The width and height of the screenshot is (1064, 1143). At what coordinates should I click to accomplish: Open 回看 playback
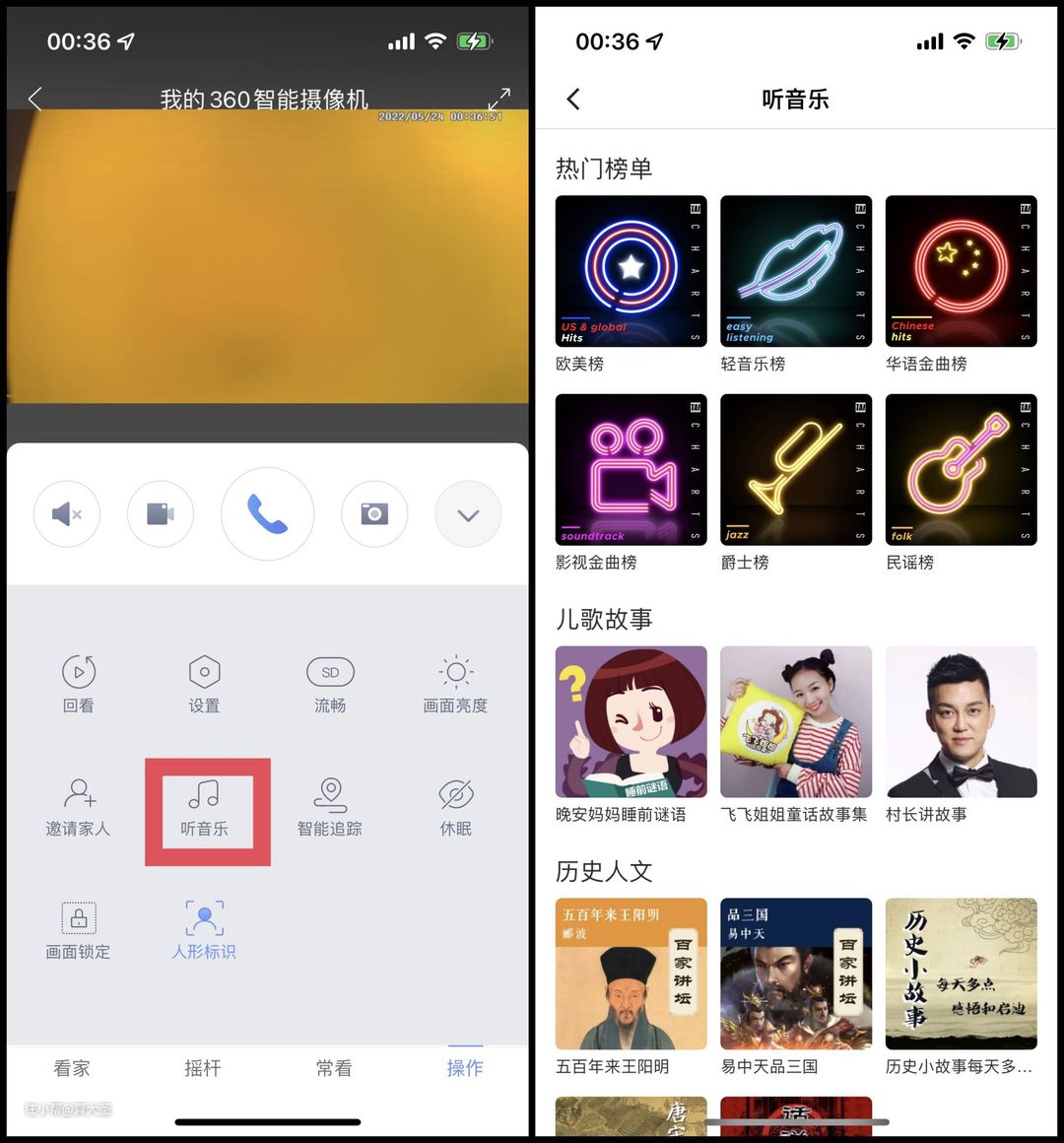(x=79, y=684)
